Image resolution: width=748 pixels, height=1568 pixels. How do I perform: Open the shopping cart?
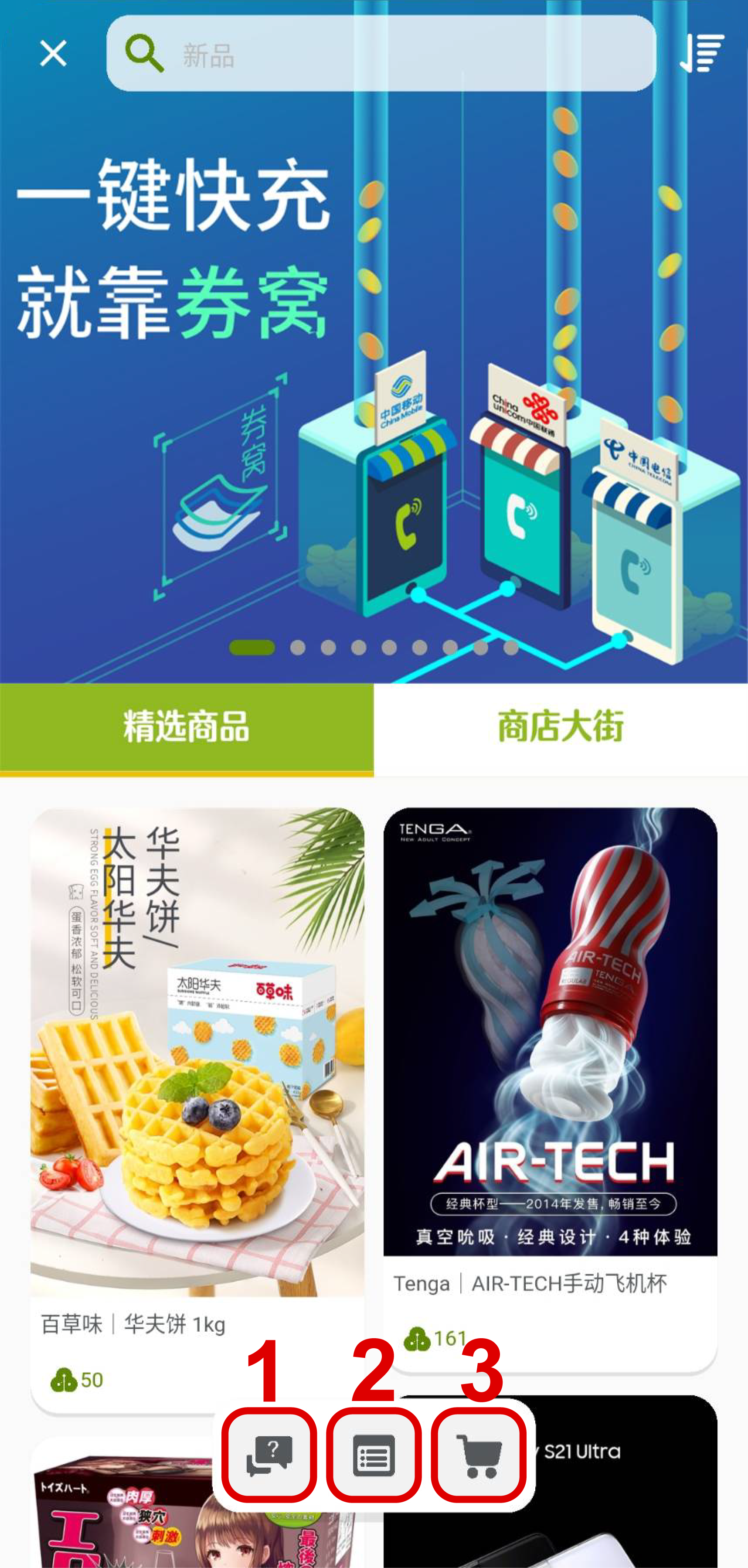tap(479, 1456)
